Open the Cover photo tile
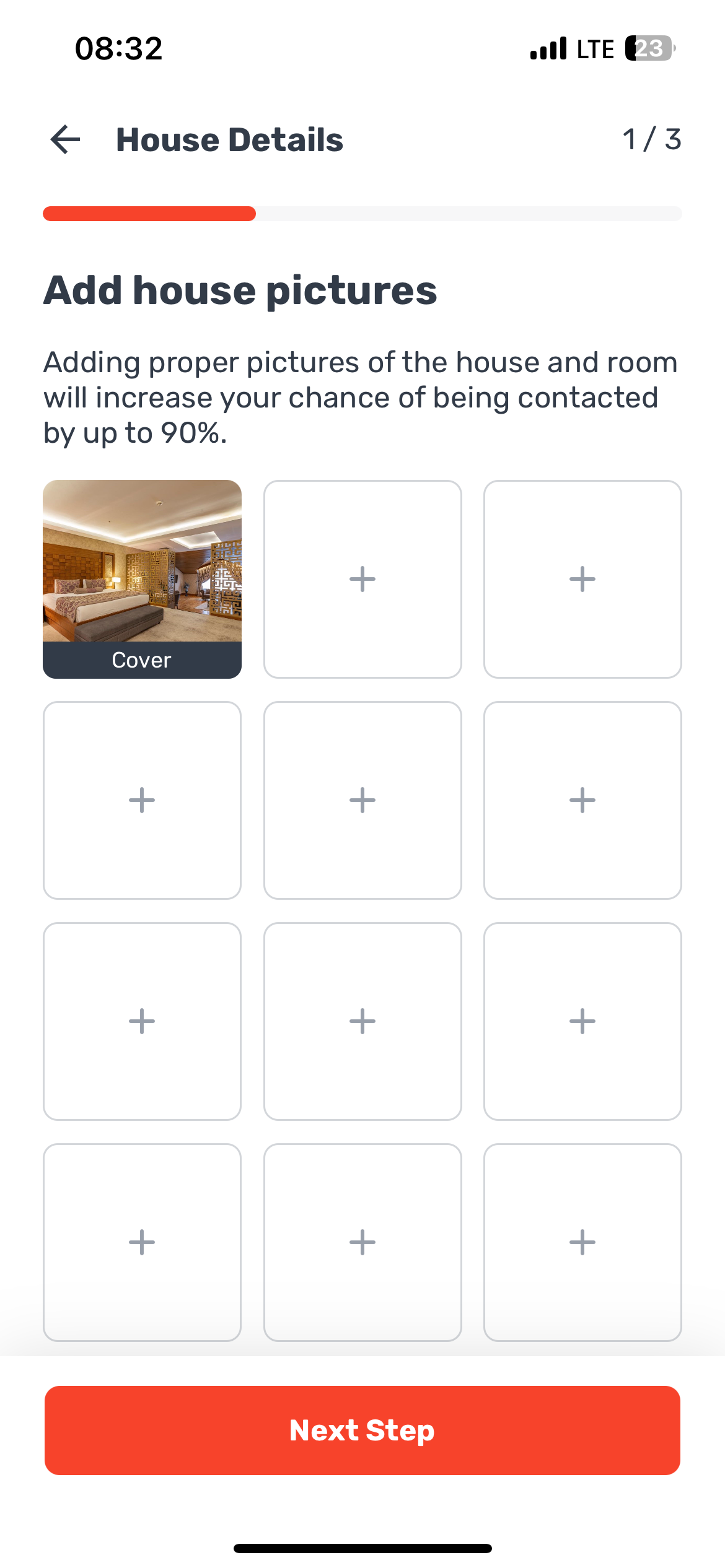Screen dimensions: 725x1568 pos(142,579)
